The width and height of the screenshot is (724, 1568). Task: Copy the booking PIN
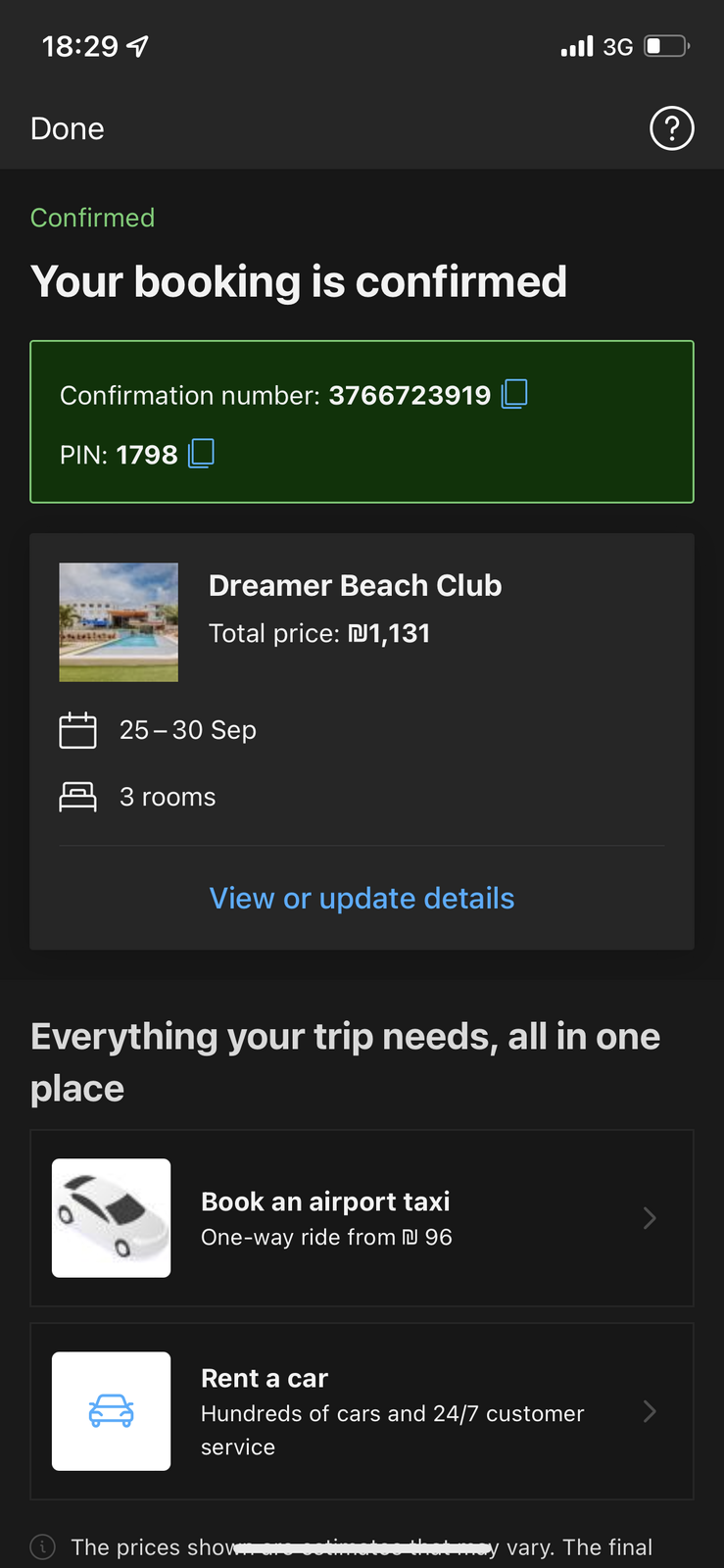201,453
